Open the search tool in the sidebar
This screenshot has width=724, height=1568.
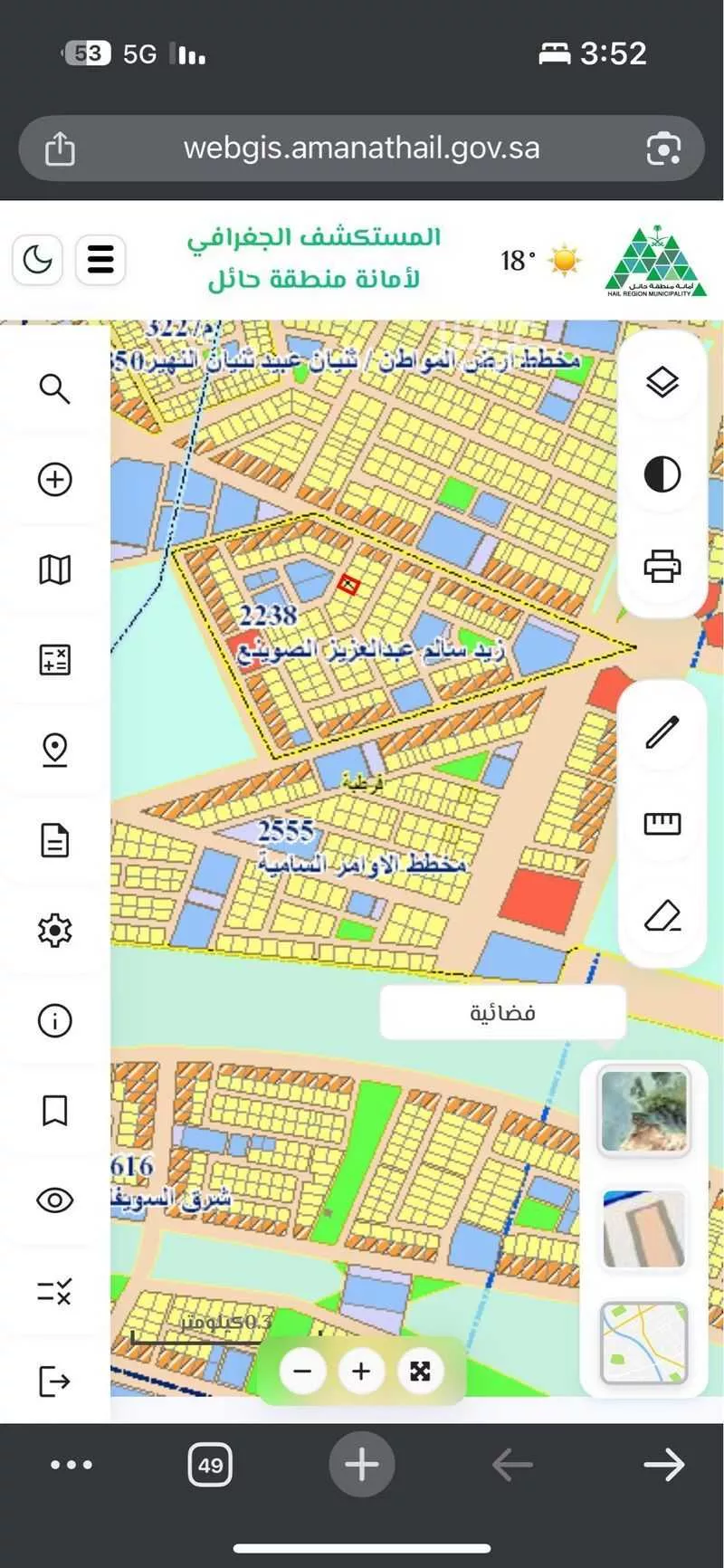pyautogui.click(x=55, y=390)
